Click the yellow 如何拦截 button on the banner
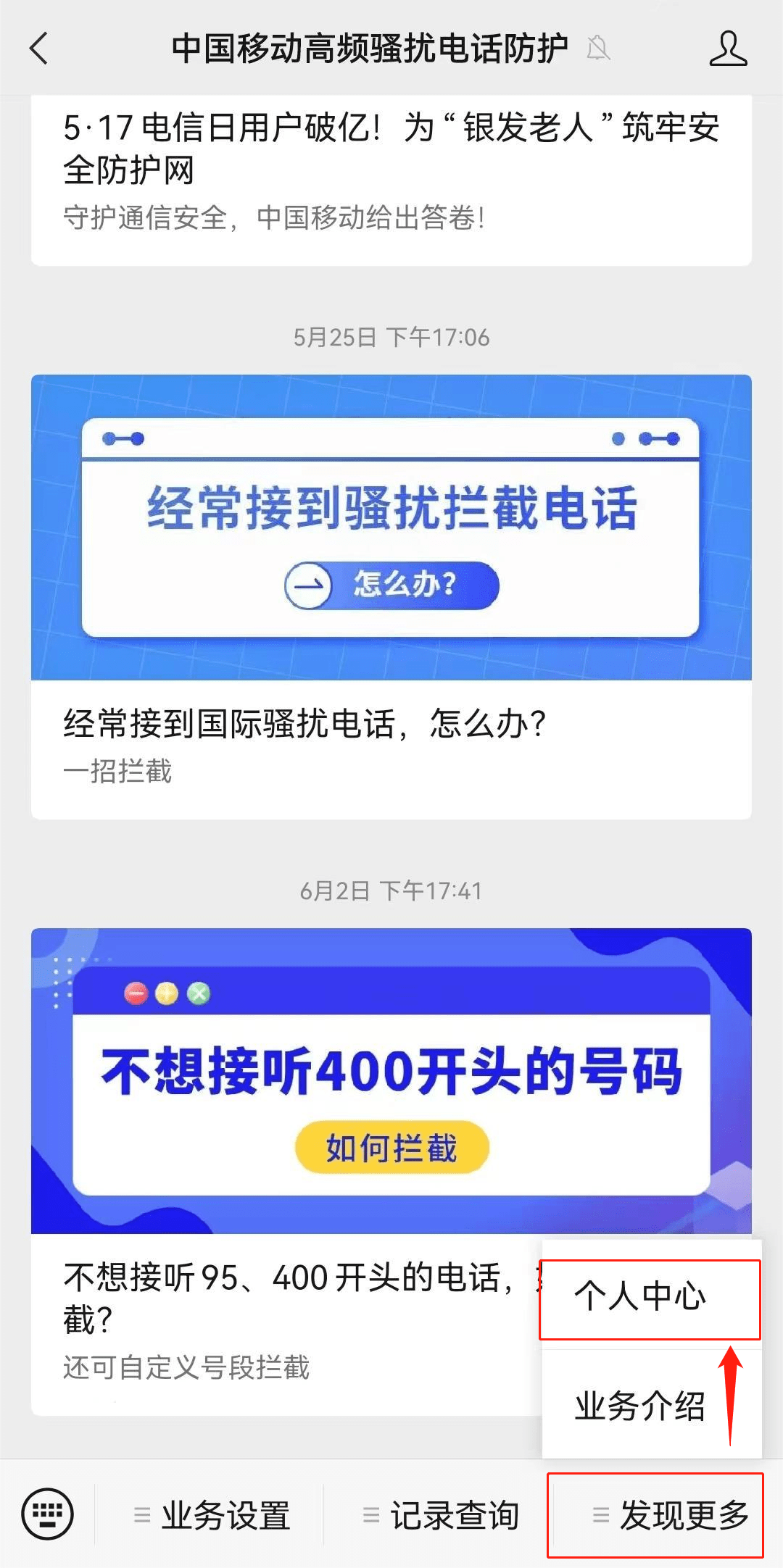783x1568 pixels. [x=391, y=1147]
